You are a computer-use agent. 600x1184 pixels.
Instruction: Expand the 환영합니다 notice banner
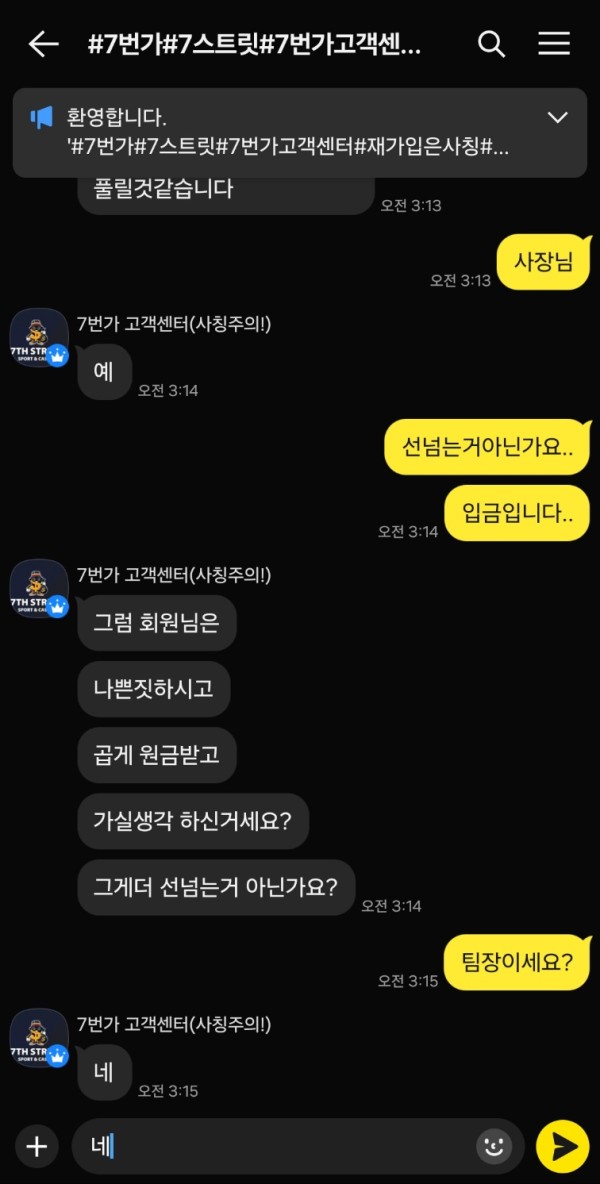click(x=557, y=118)
